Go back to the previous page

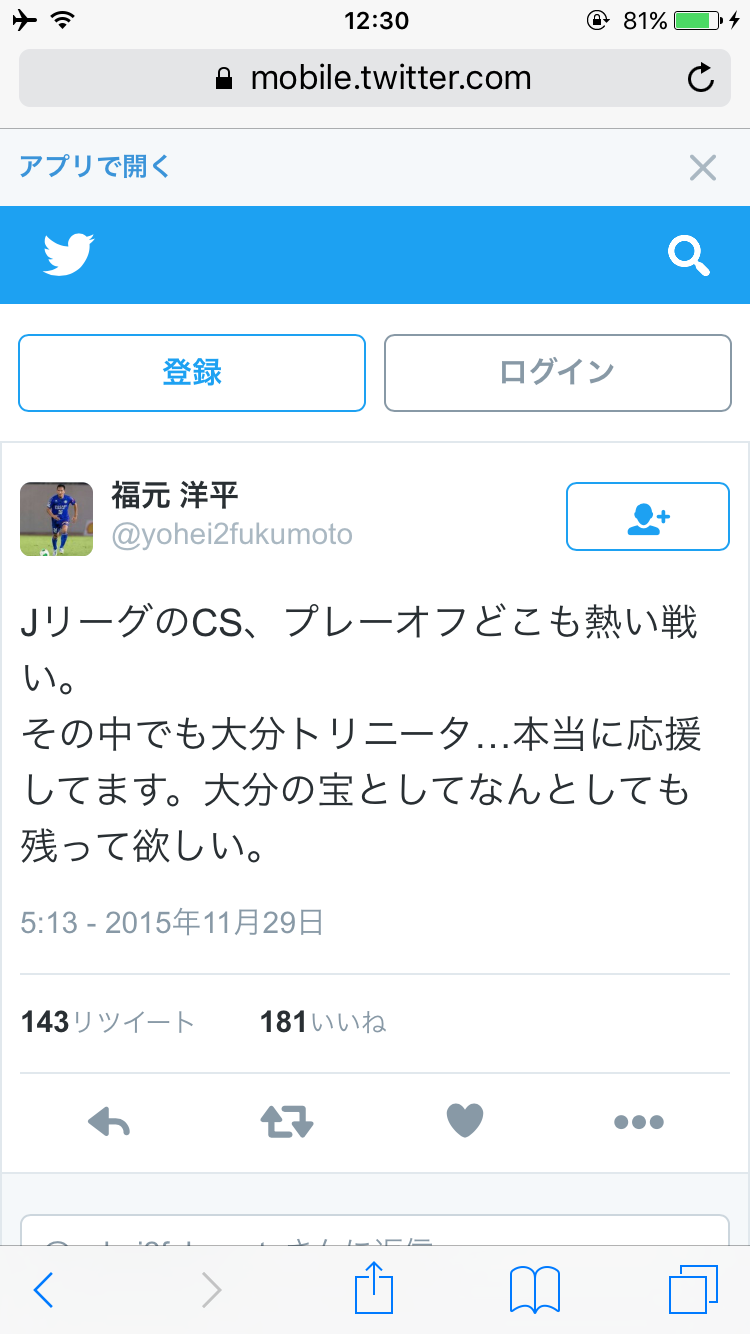43,1290
